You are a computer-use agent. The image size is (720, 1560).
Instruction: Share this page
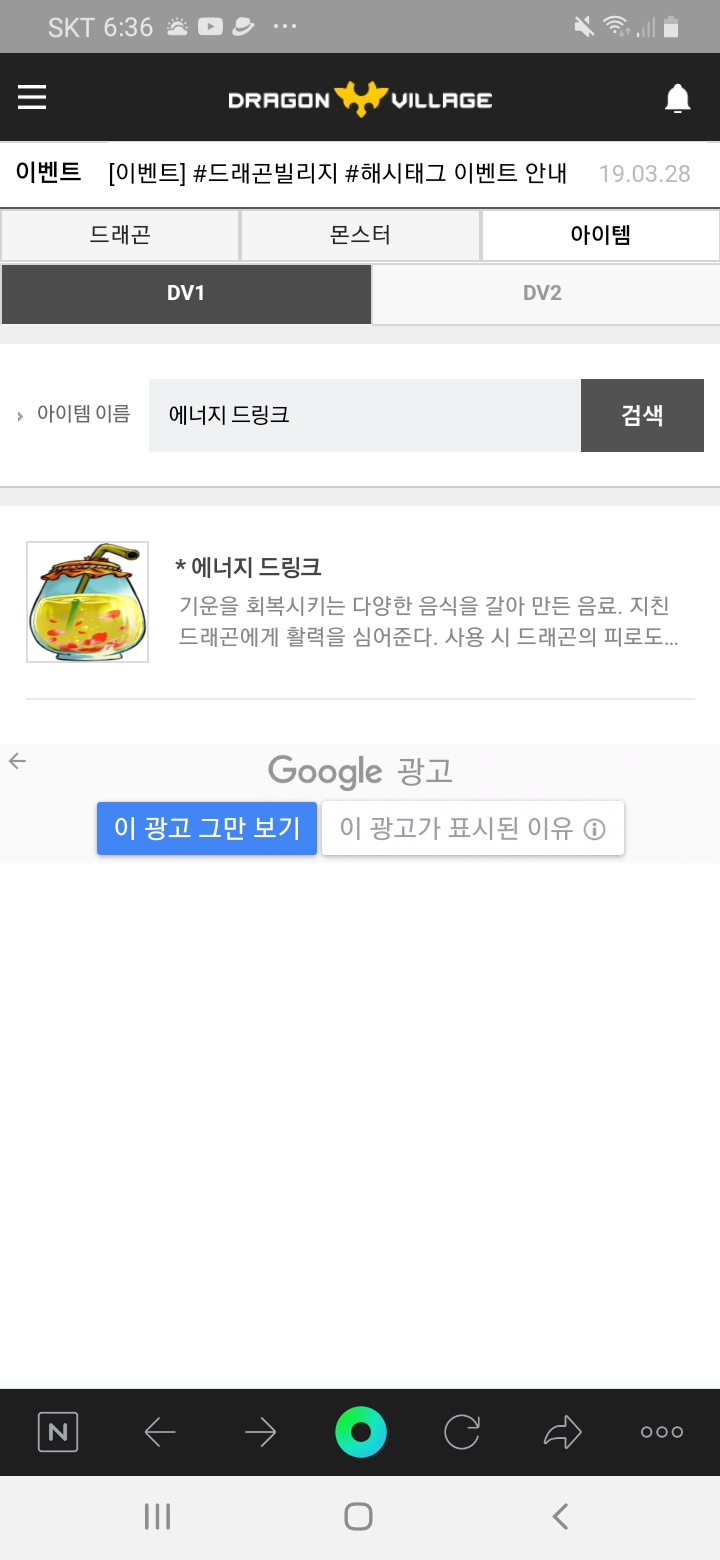click(x=562, y=1432)
